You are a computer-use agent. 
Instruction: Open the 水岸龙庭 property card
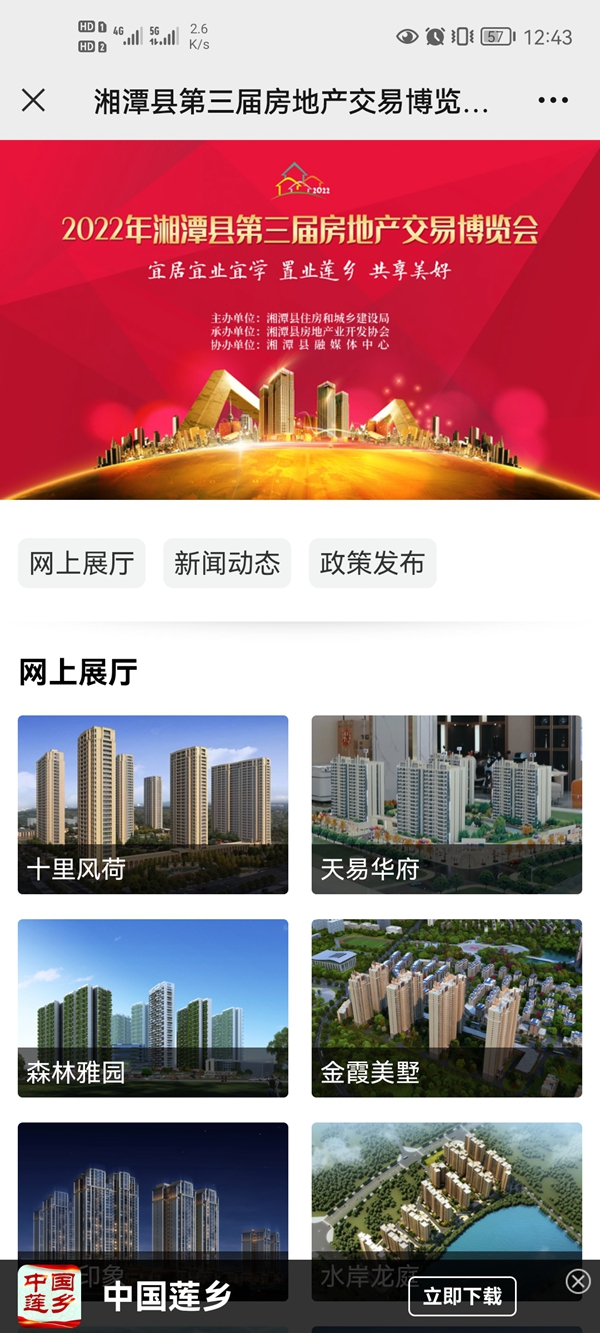(446, 1190)
